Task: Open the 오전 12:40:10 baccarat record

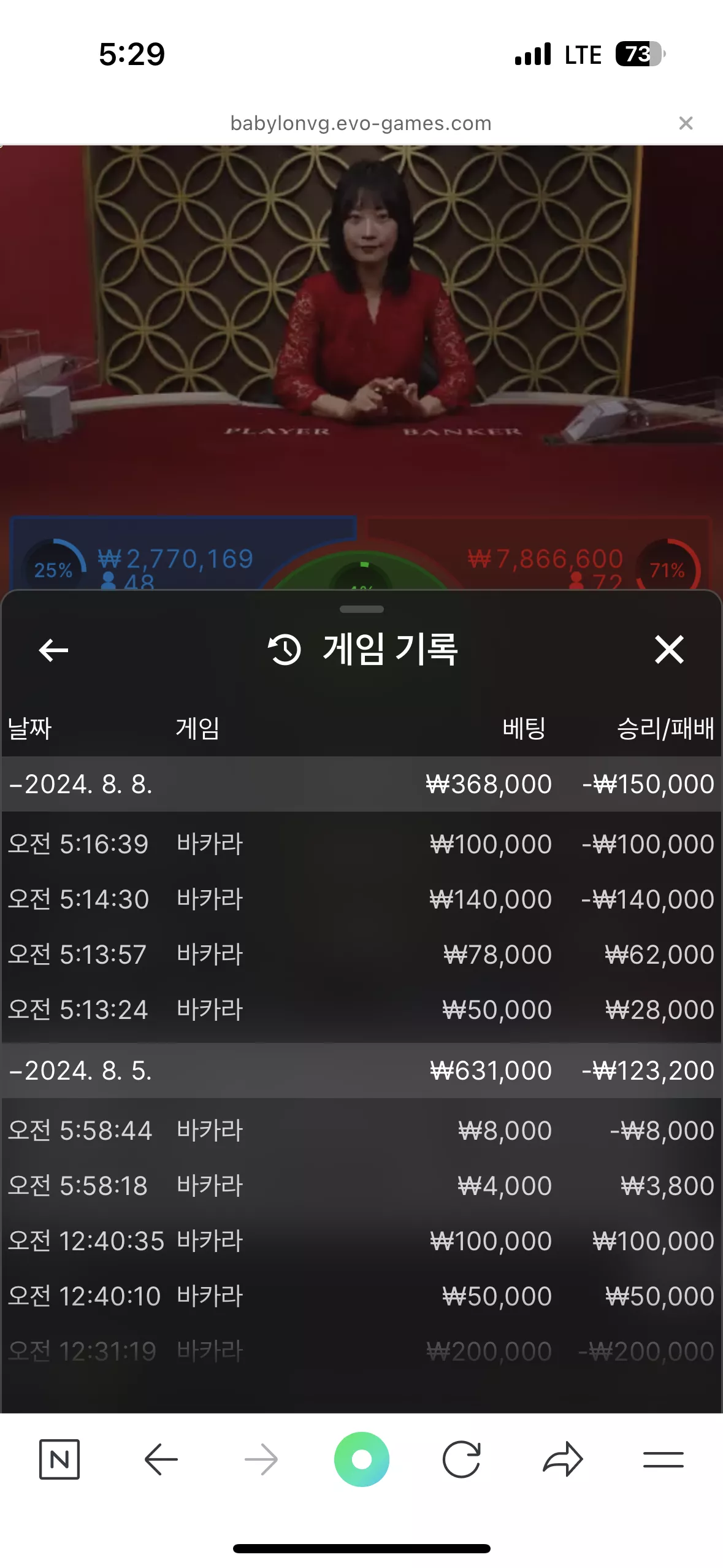Action: point(362,1296)
